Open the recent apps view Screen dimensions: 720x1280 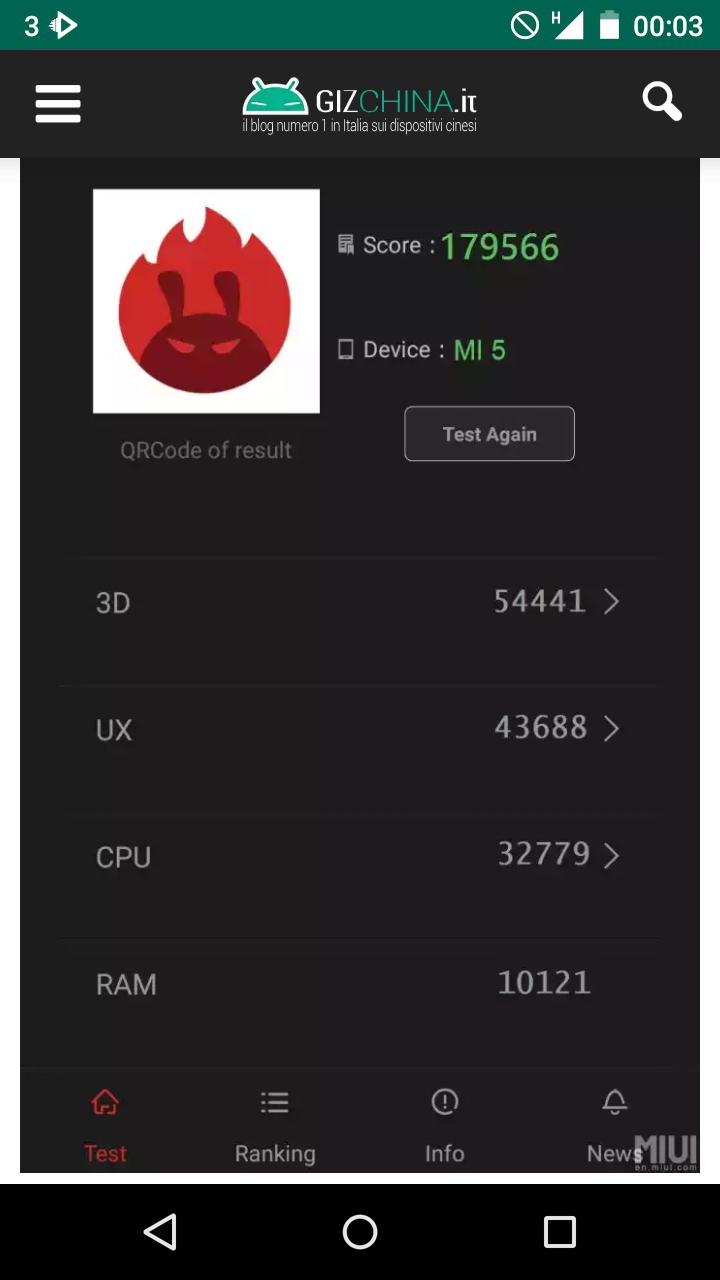(559, 1232)
